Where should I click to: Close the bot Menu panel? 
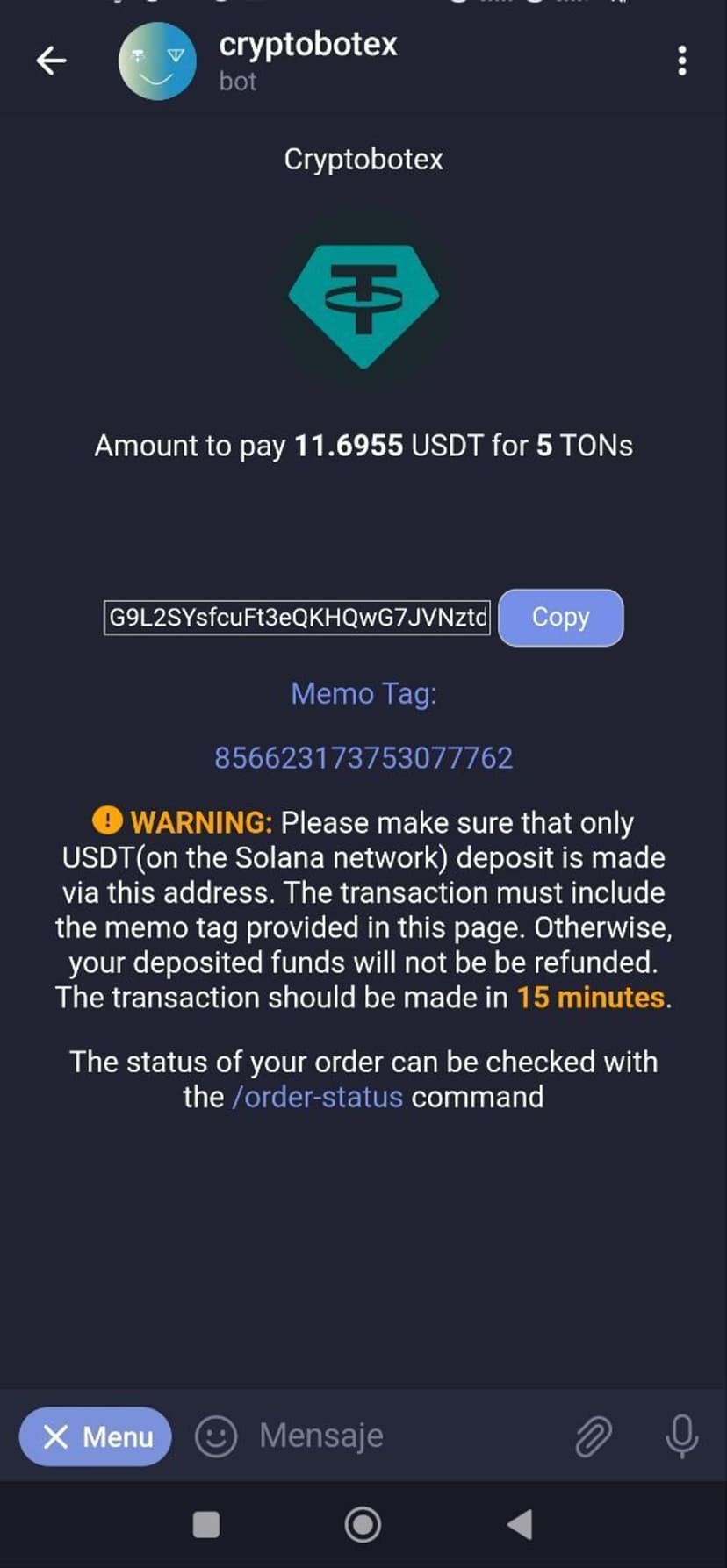tap(95, 1436)
